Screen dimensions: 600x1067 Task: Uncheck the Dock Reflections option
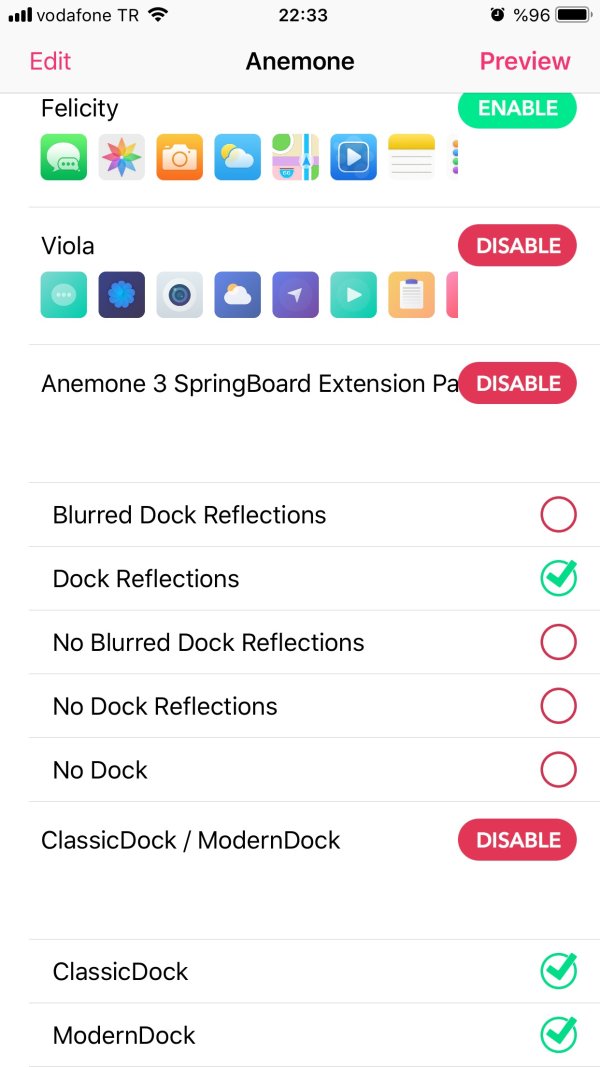558,579
